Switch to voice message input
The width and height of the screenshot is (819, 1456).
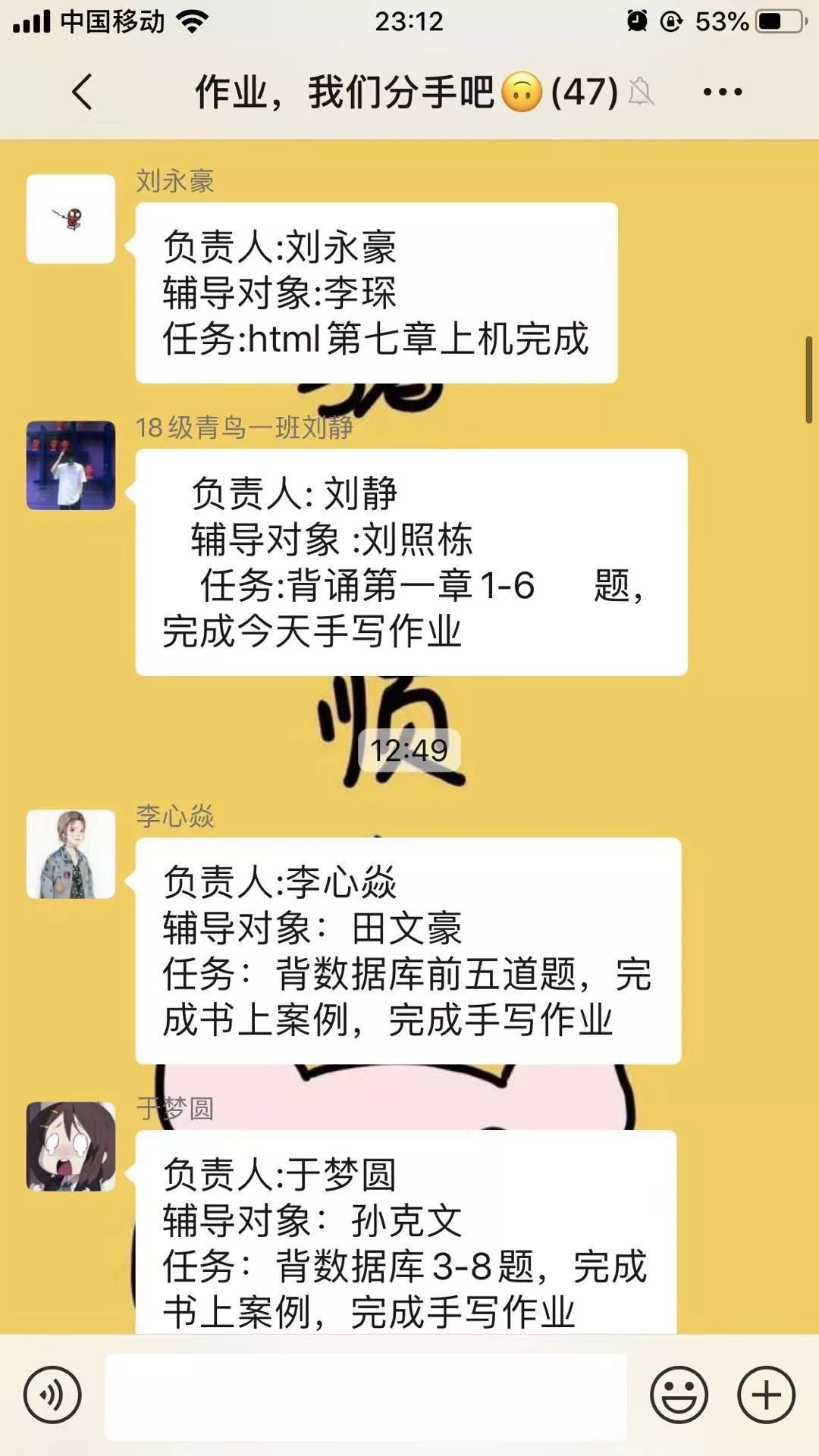[52, 1395]
